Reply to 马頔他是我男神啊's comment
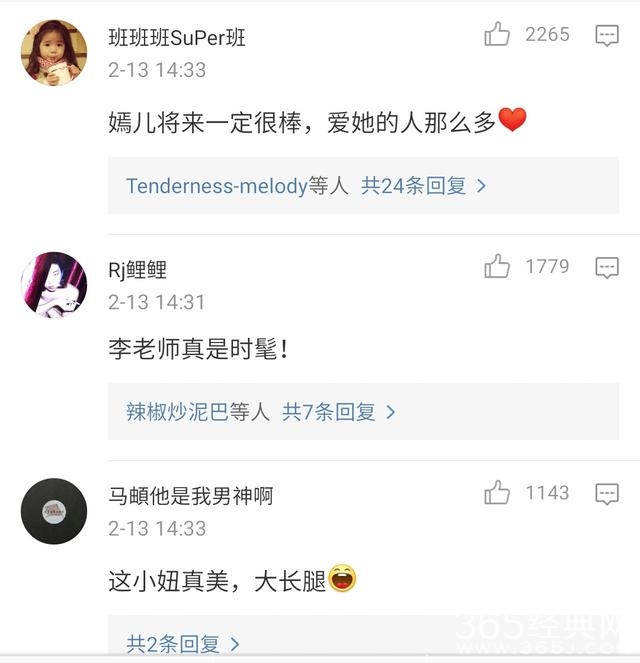640x663 pixels. point(606,493)
